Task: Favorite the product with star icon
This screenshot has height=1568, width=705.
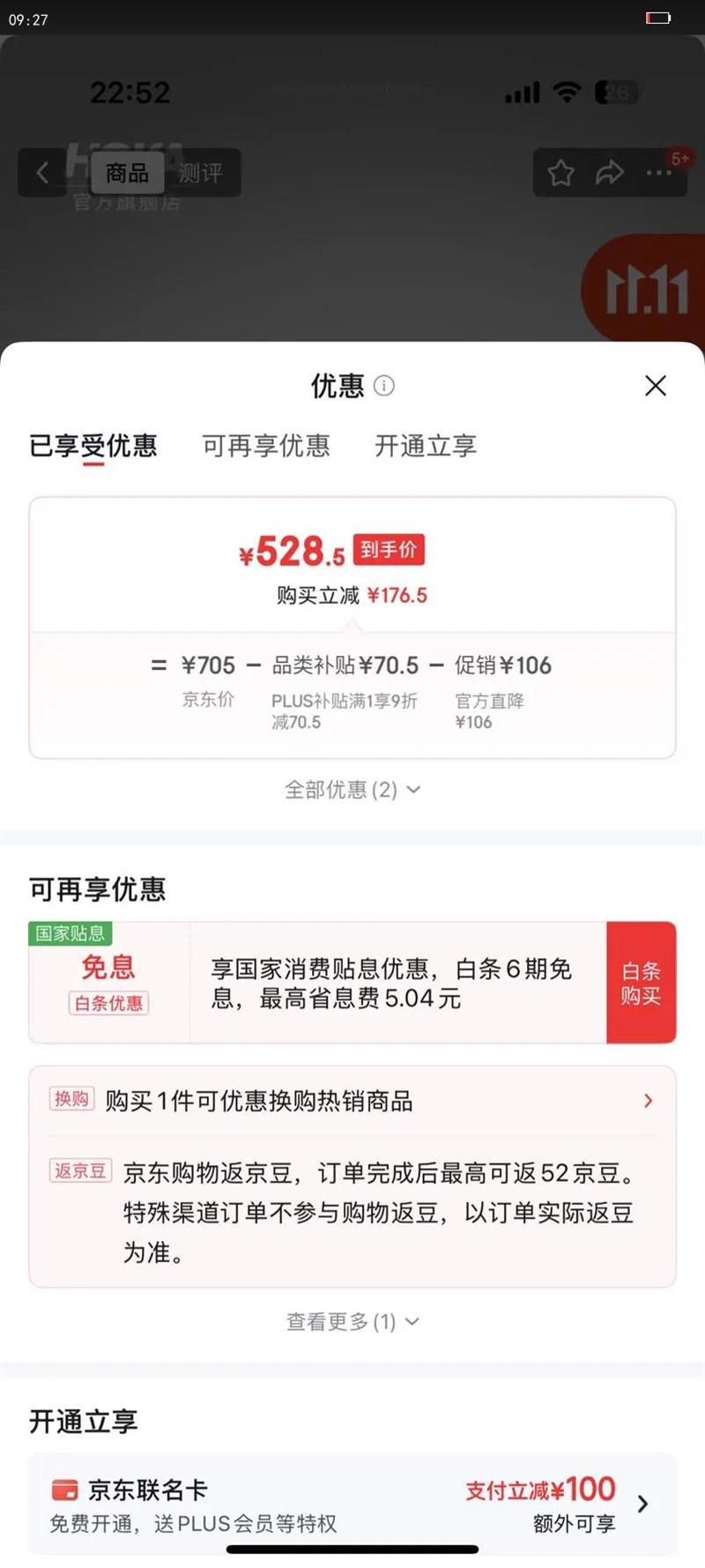Action: [x=560, y=173]
